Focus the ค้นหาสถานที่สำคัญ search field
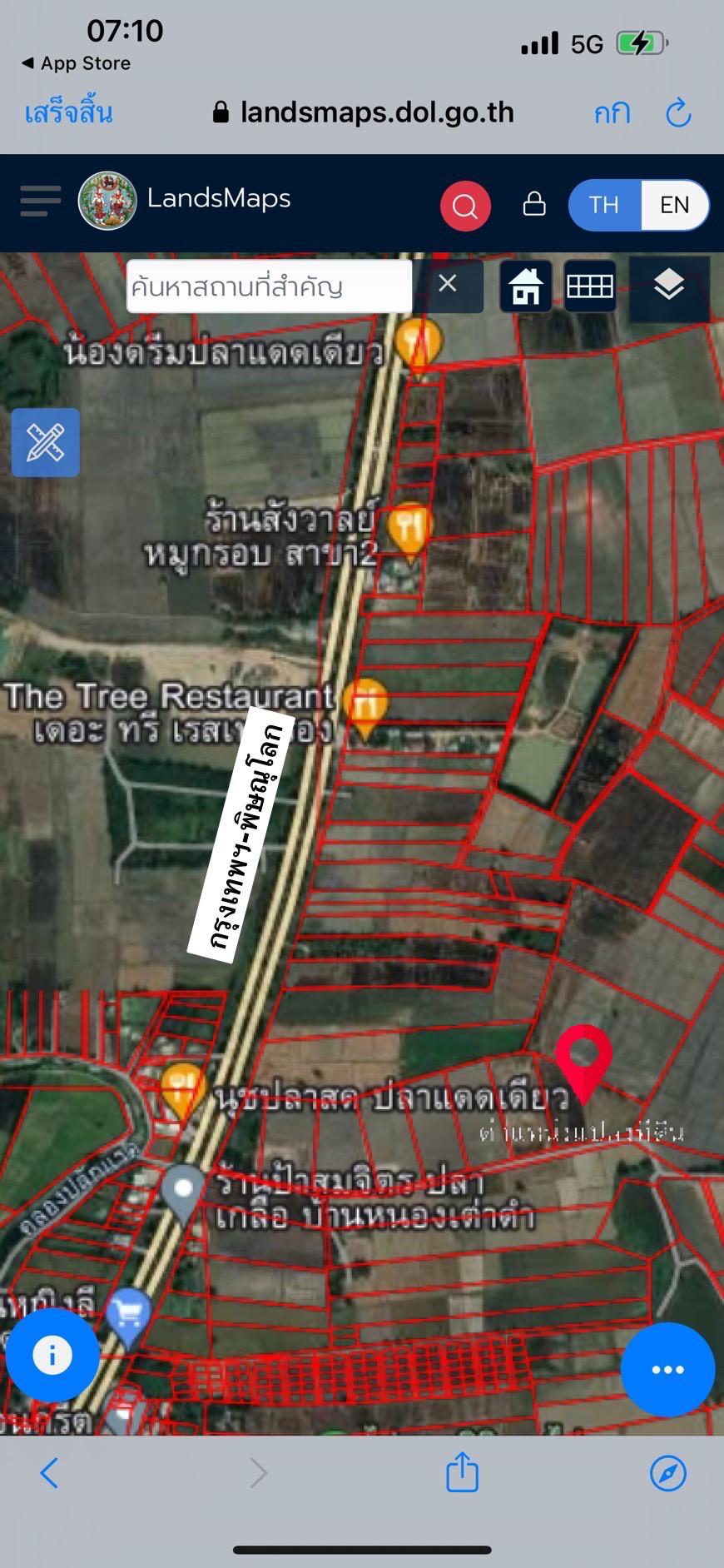 tap(269, 286)
